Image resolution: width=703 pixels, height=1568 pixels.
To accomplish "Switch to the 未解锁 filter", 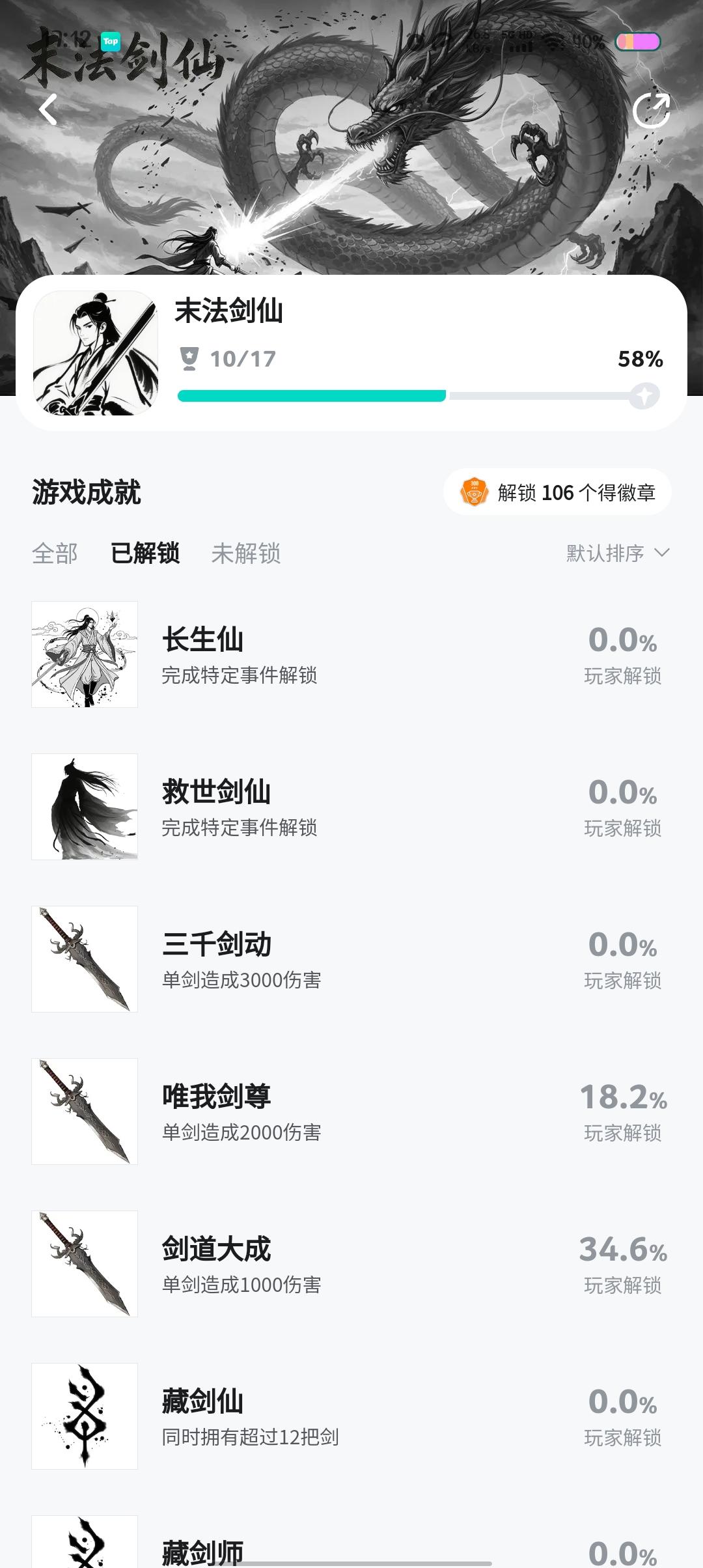I will pos(247,554).
